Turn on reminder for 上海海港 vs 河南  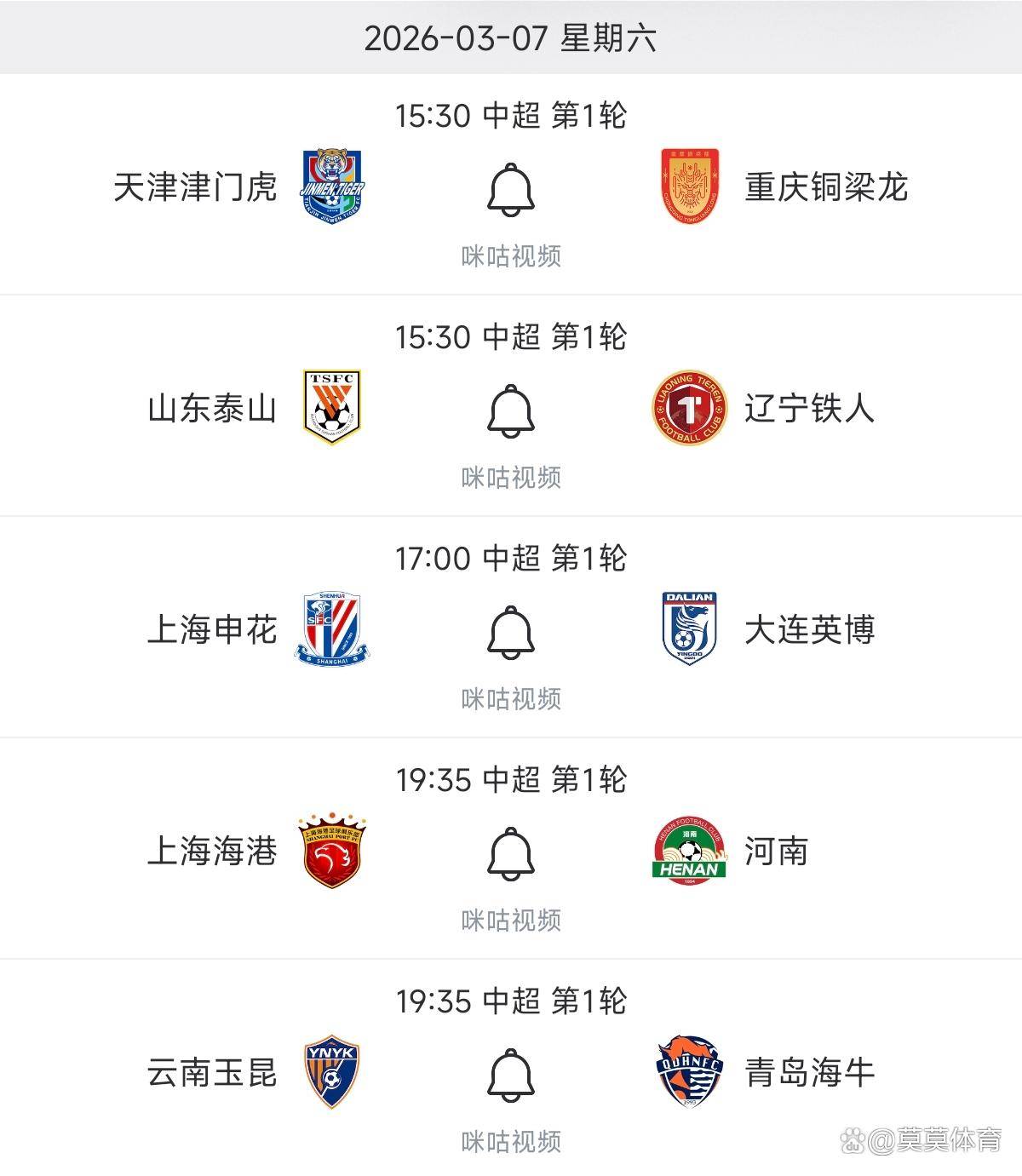511,853
